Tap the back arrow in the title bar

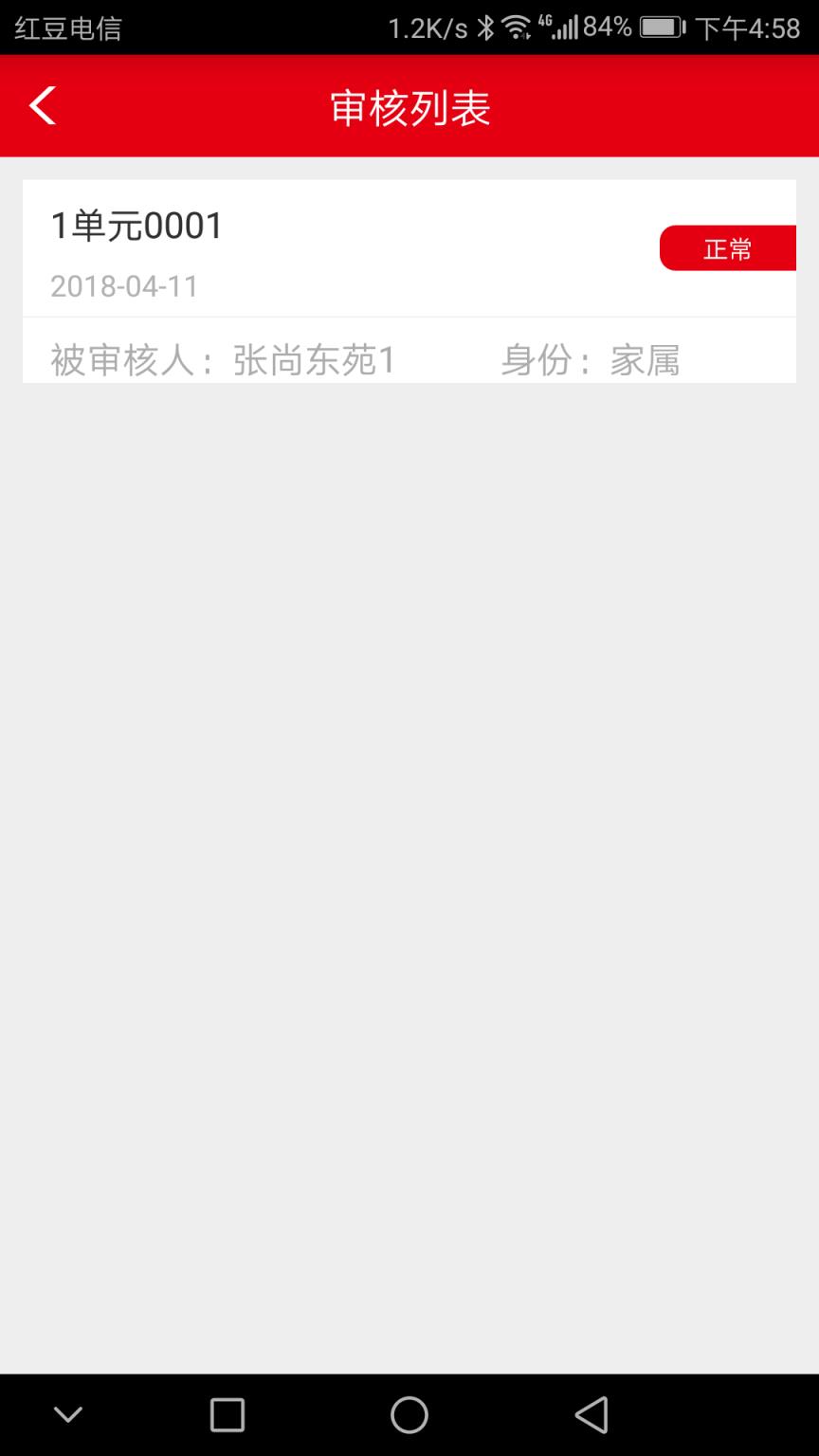pos(42,105)
